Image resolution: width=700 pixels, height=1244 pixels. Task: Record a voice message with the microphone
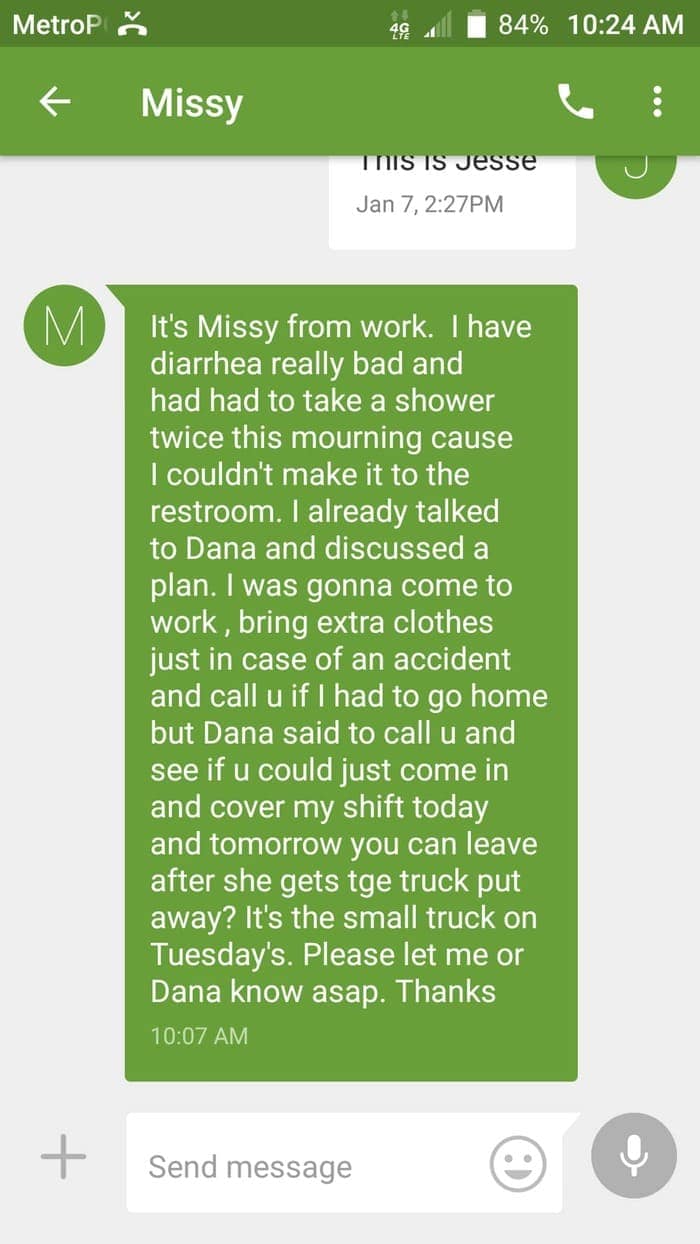[633, 1156]
